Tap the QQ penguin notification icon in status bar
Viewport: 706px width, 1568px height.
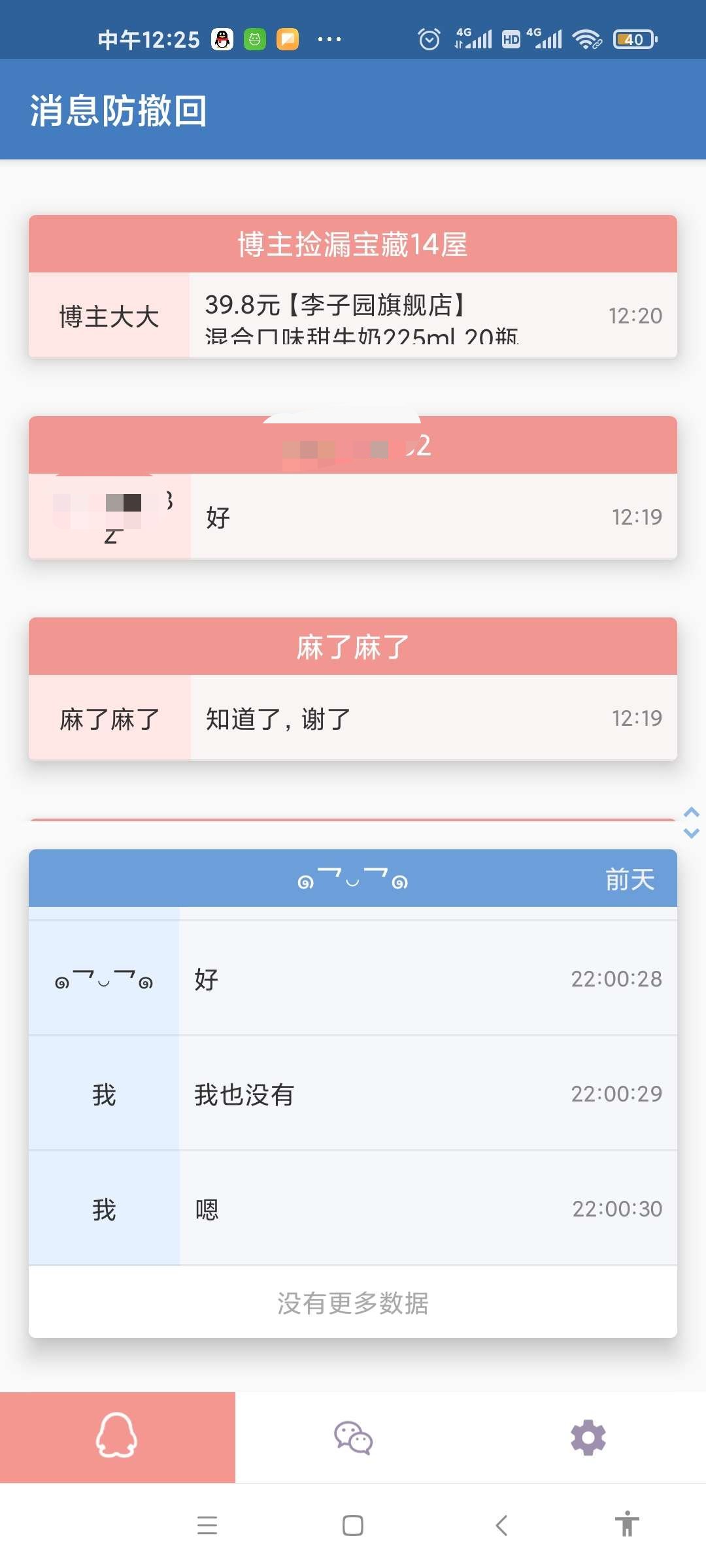pyautogui.click(x=222, y=39)
